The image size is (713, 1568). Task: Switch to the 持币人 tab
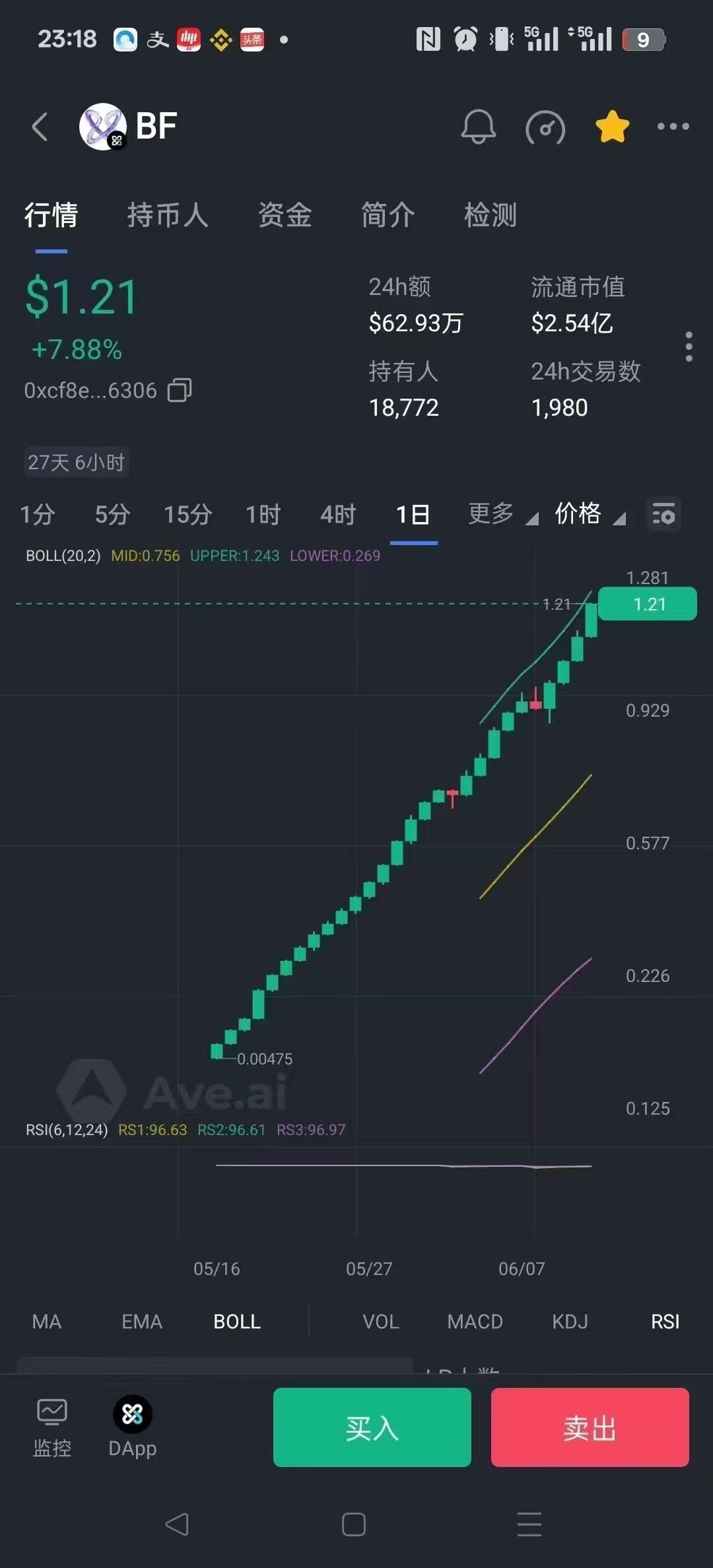click(x=168, y=215)
